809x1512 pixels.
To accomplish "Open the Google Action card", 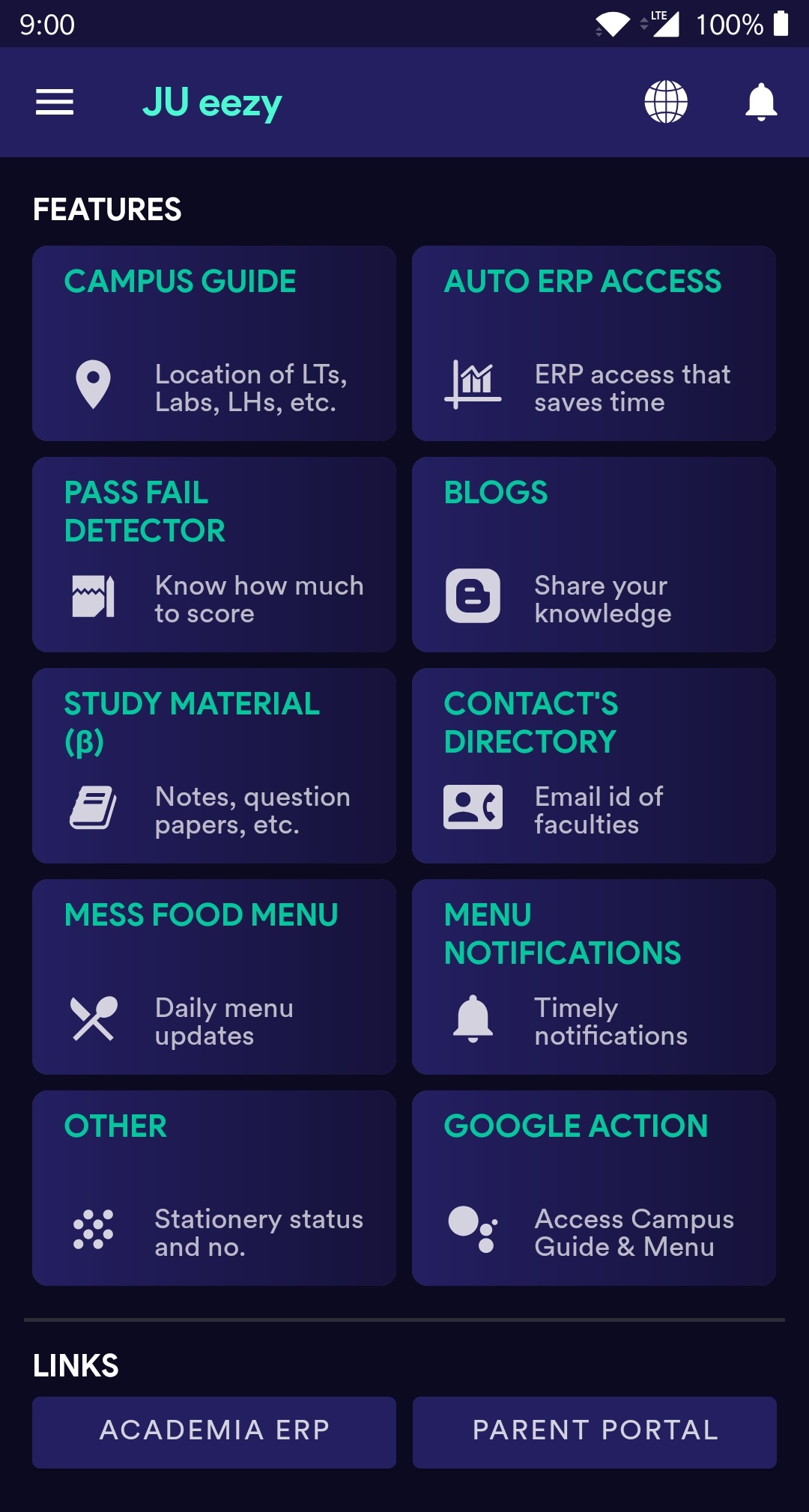I will point(594,1188).
